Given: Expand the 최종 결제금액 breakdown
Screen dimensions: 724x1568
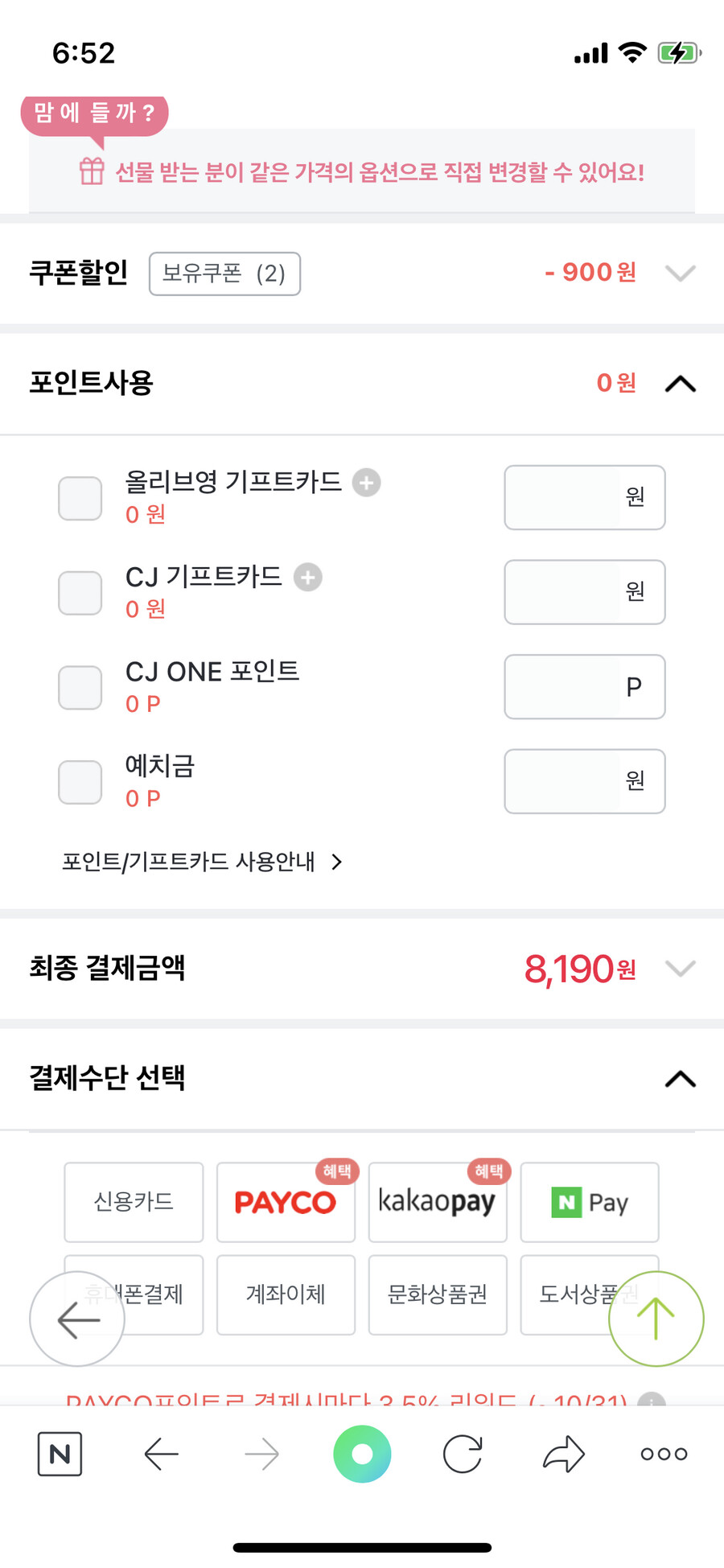Looking at the screenshot, I should tap(680, 968).
